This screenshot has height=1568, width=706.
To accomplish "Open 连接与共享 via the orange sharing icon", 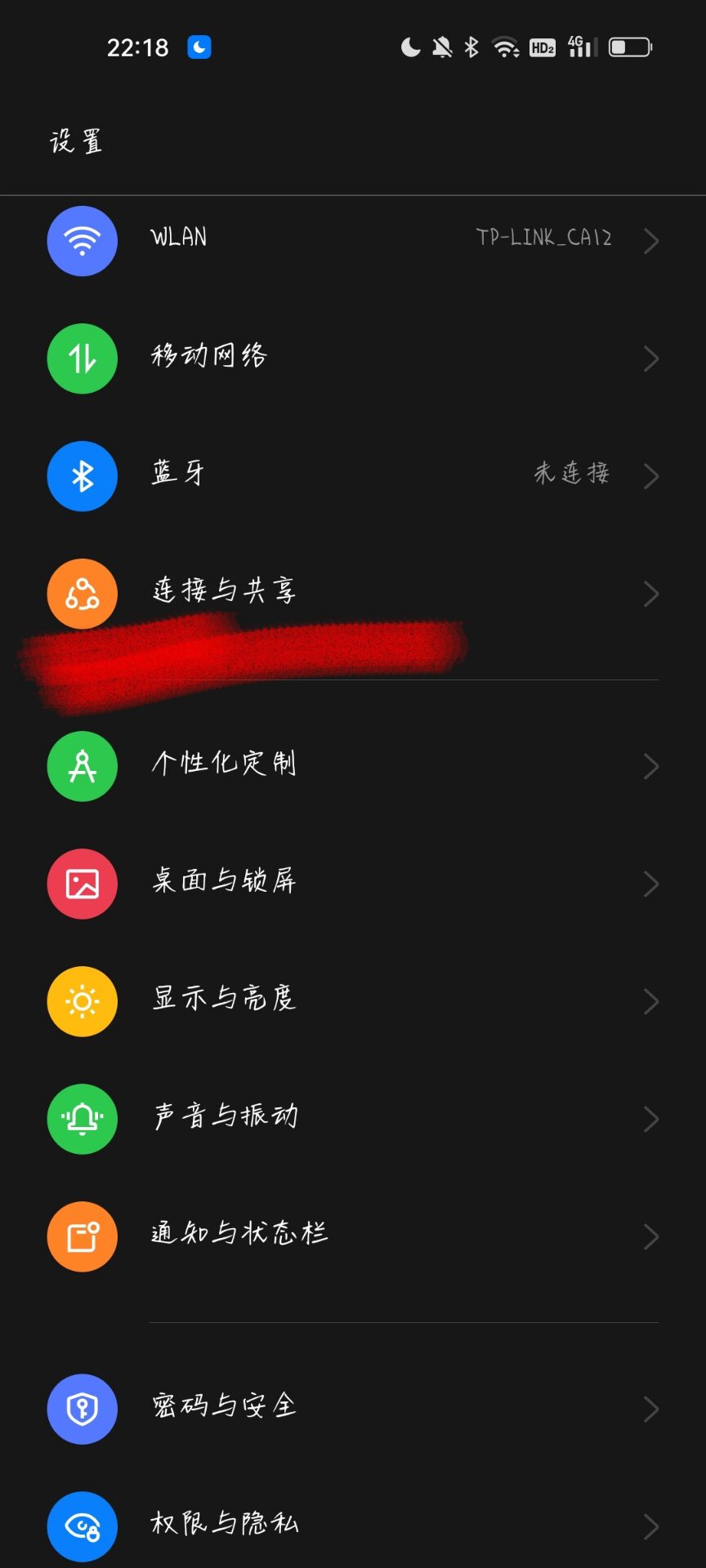I will coord(82,594).
